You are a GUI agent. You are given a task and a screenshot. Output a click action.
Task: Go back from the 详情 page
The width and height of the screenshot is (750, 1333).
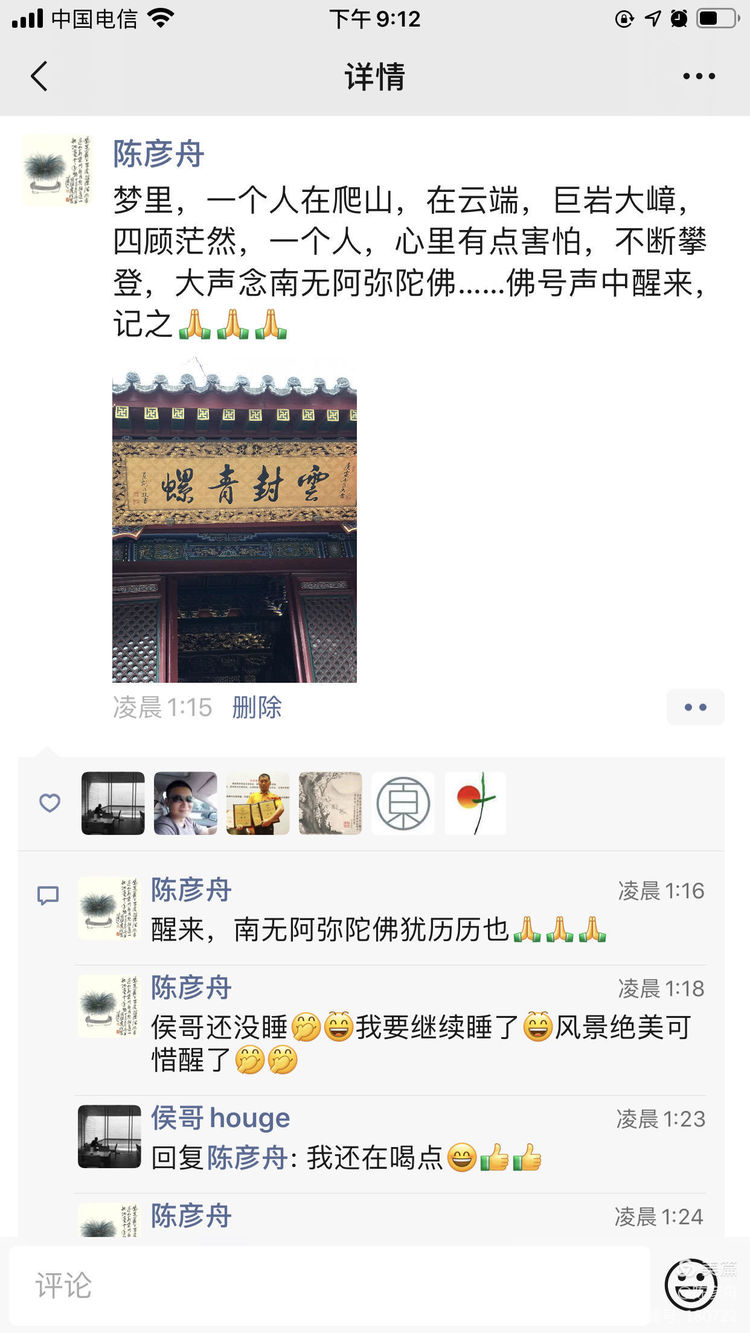(x=39, y=77)
